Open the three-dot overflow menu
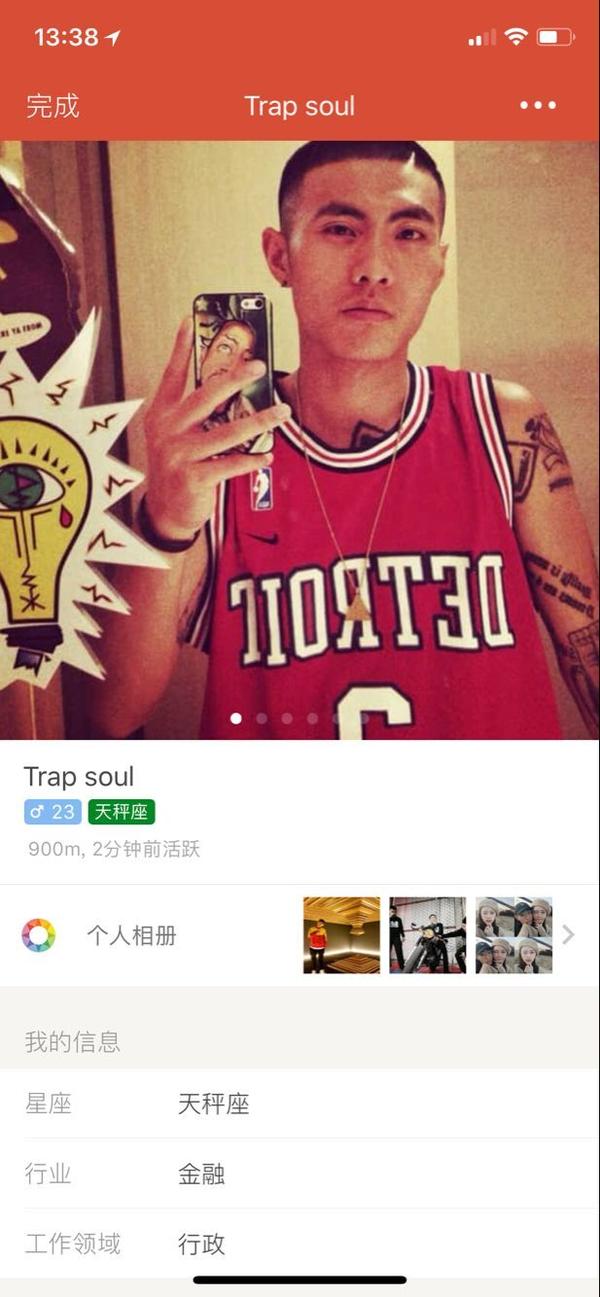The height and width of the screenshot is (1297, 600). (538, 106)
